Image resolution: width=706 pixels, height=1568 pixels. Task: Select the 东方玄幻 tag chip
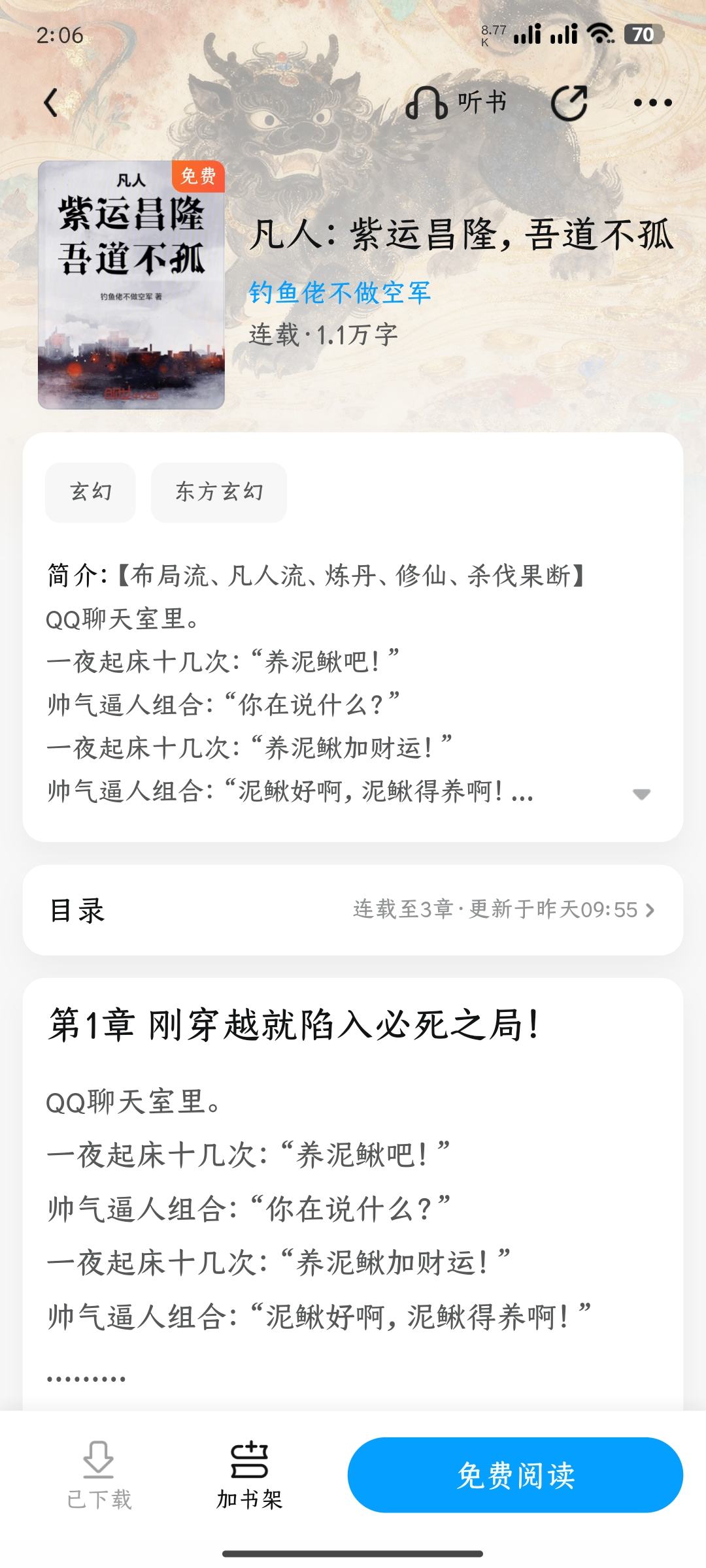pyautogui.click(x=218, y=492)
